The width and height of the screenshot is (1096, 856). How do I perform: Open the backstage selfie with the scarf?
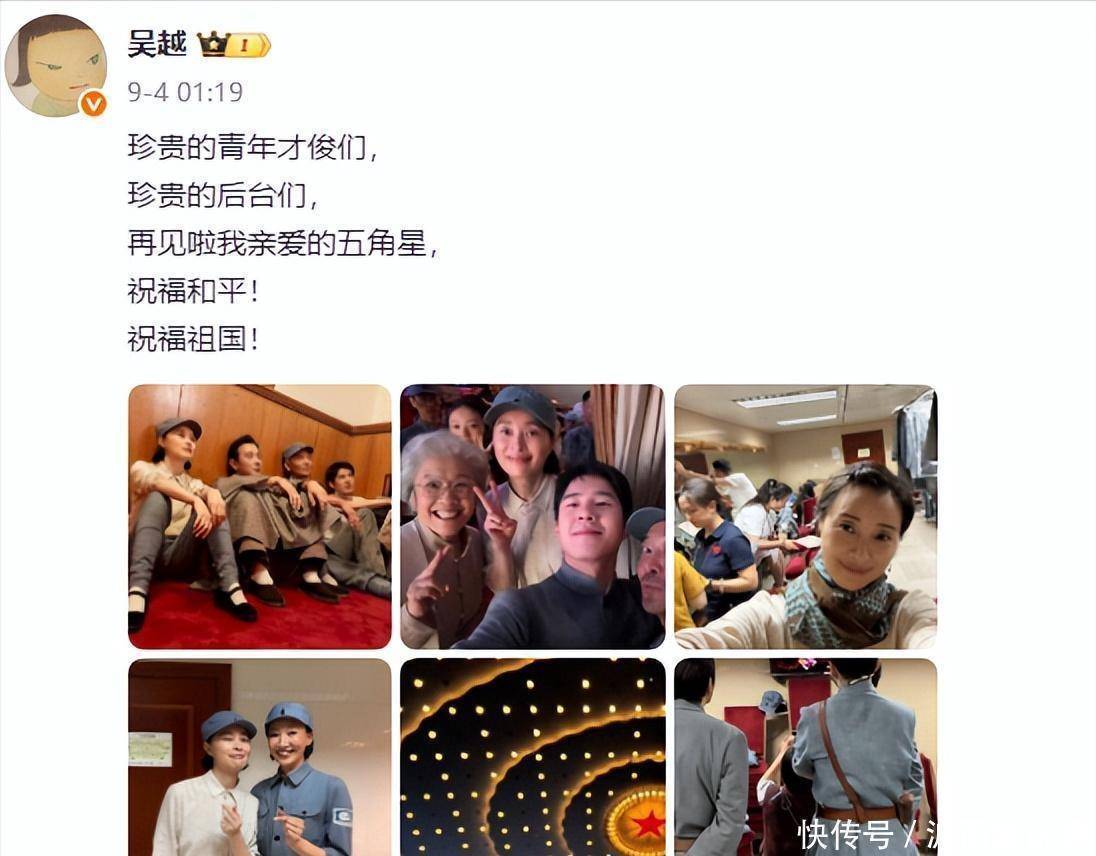click(x=805, y=516)
